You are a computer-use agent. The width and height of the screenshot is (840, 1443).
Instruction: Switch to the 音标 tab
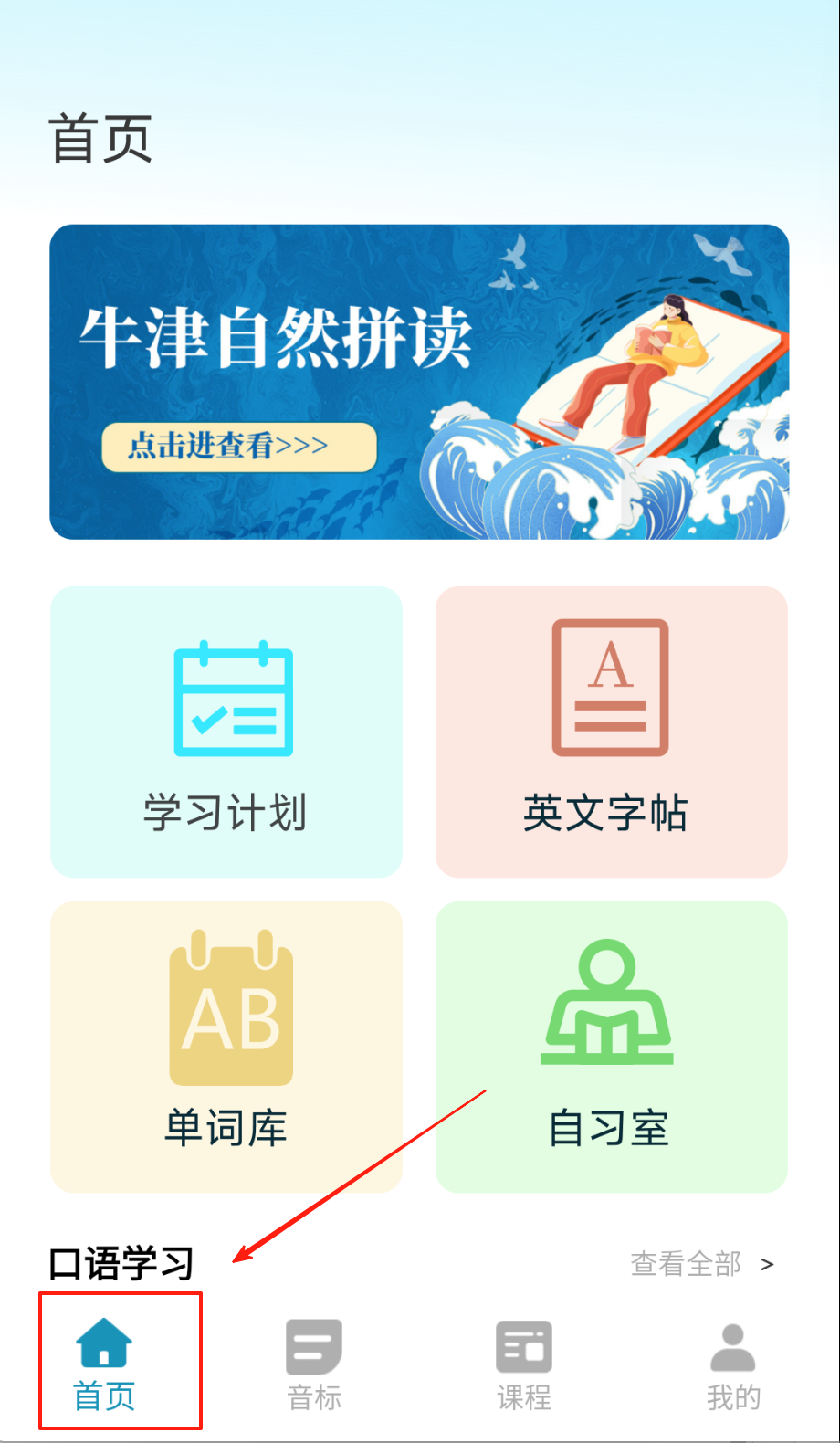314,1364
